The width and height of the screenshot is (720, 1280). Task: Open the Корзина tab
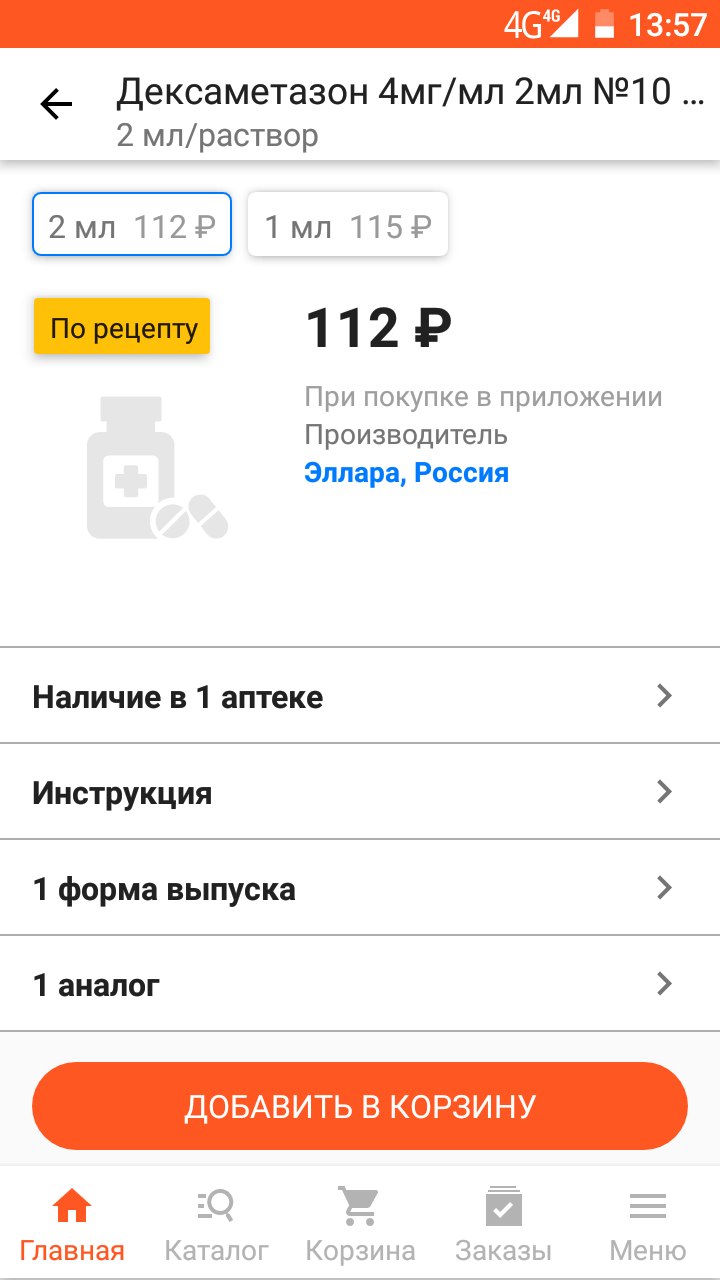tap(360, 1224)
